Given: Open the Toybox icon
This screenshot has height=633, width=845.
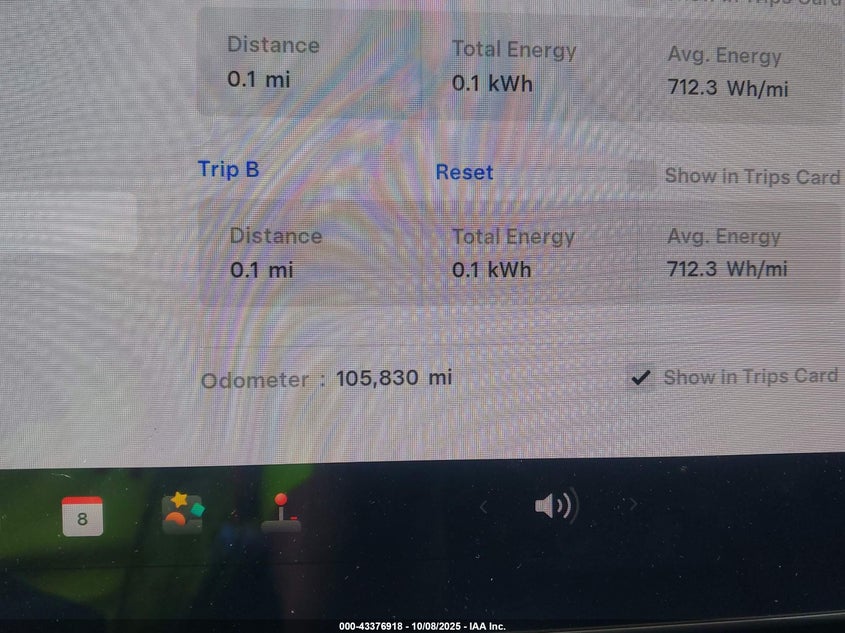Looking at the screenshot, I should point(182,513).
